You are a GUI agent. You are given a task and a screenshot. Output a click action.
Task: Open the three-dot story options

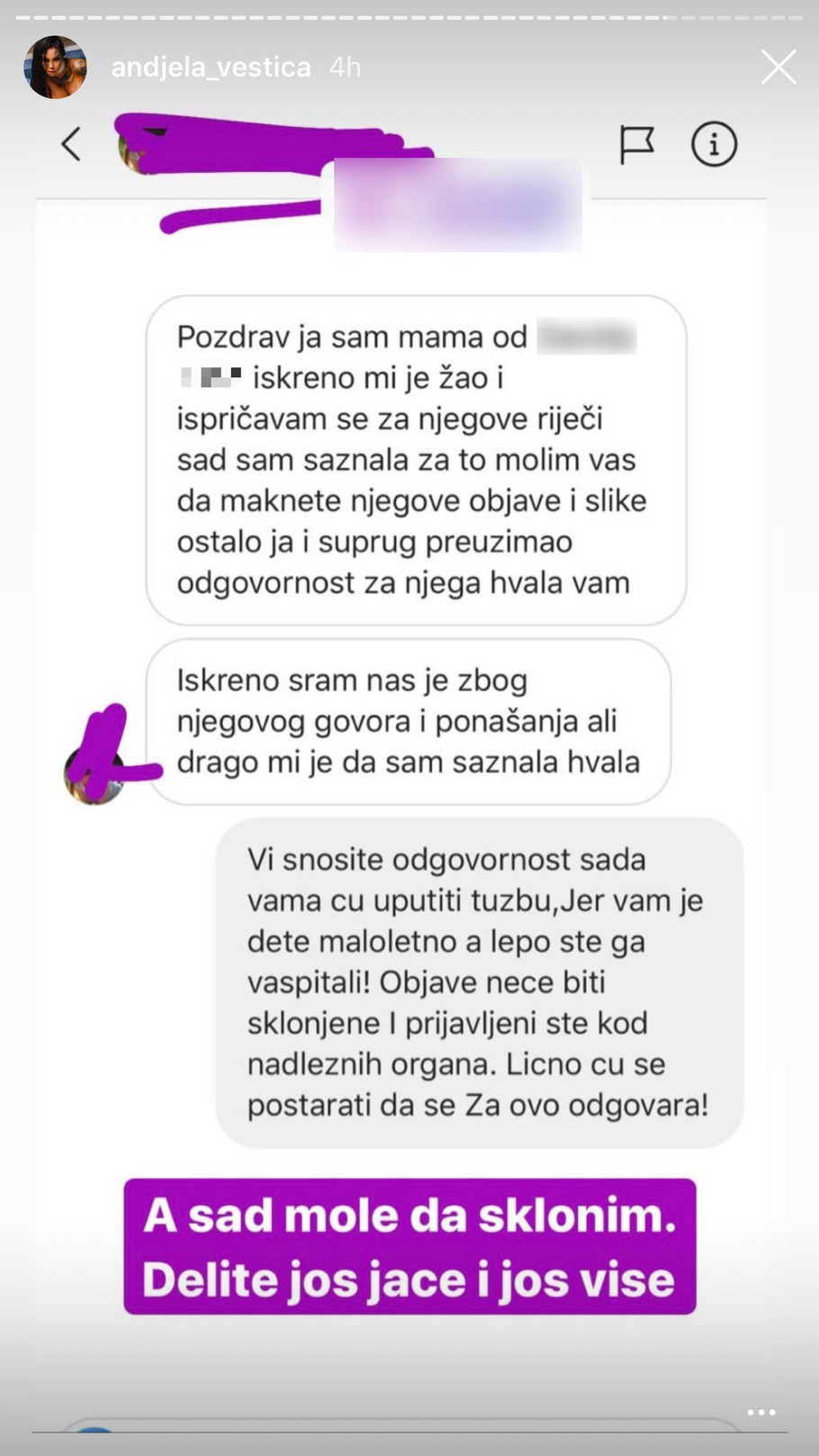click(x=760, y=1412)
